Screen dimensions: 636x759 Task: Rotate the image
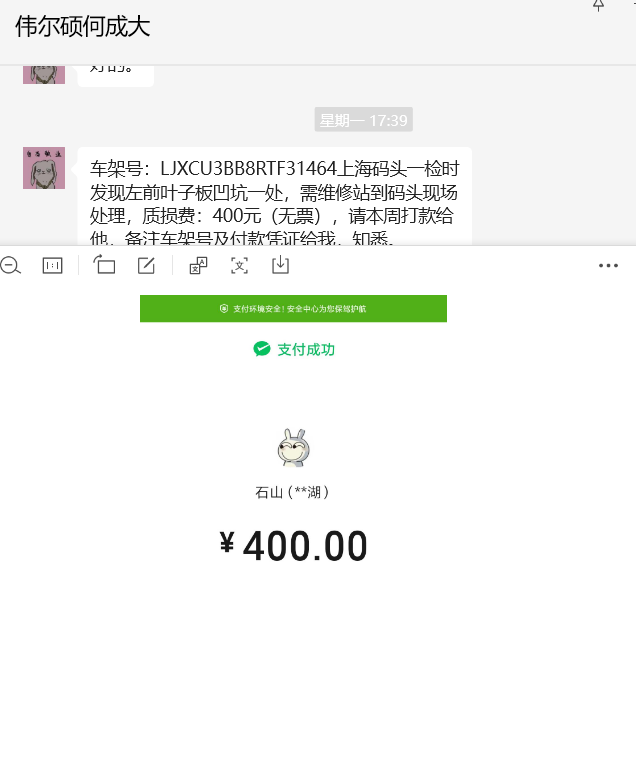point(104,265)
